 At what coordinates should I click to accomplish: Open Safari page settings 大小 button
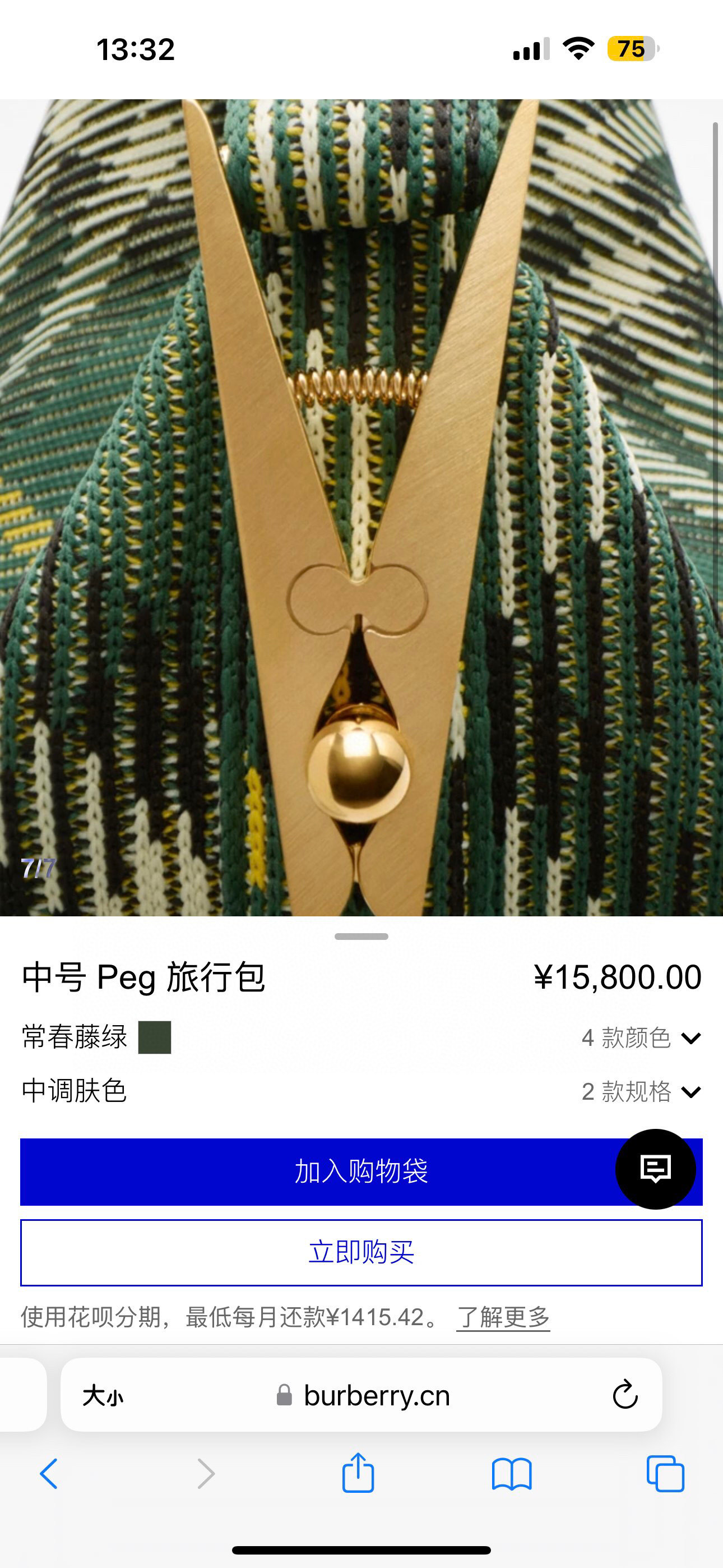[x=103, y=1395]
